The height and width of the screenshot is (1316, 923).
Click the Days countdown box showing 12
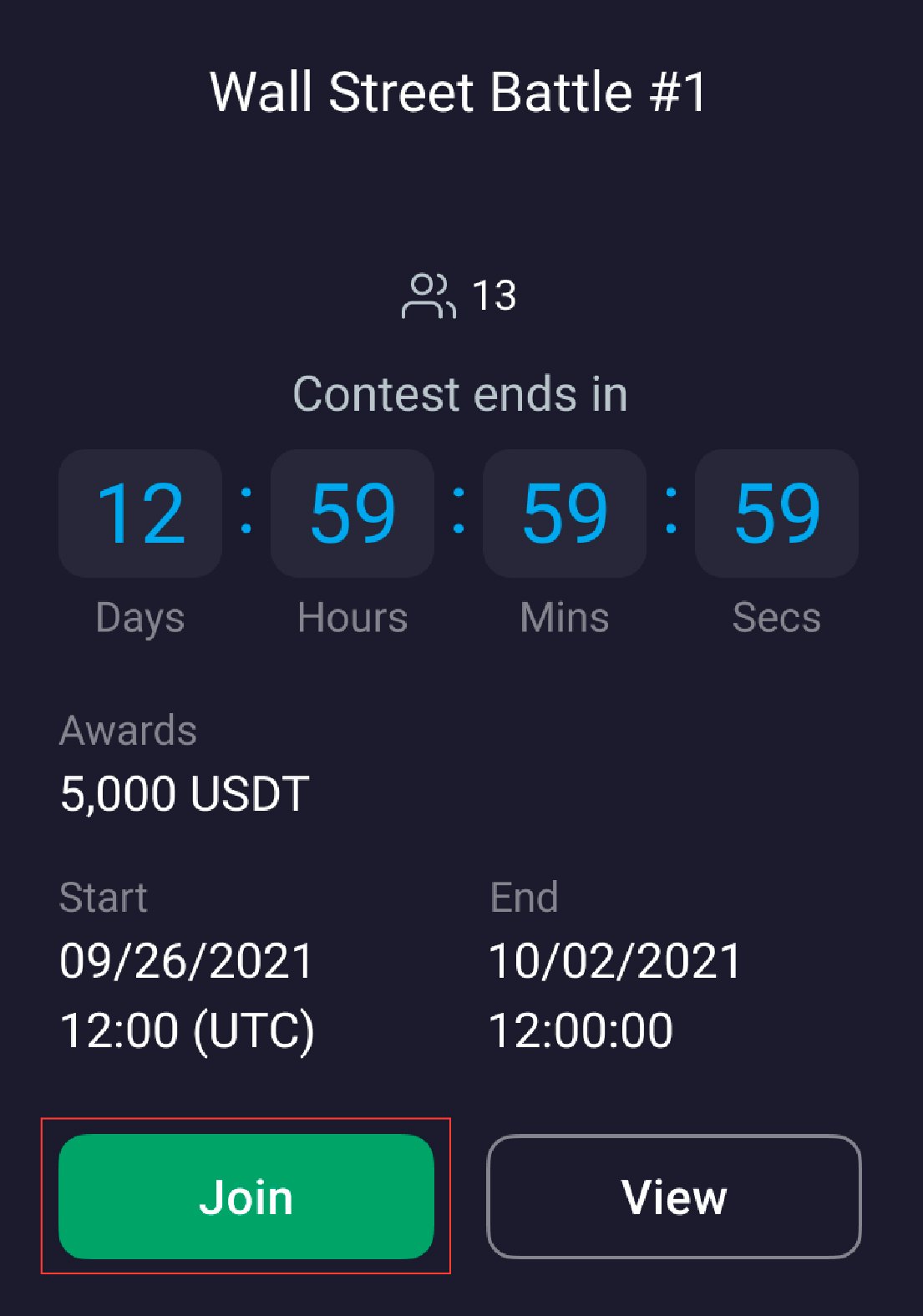[x=139, y=514]
